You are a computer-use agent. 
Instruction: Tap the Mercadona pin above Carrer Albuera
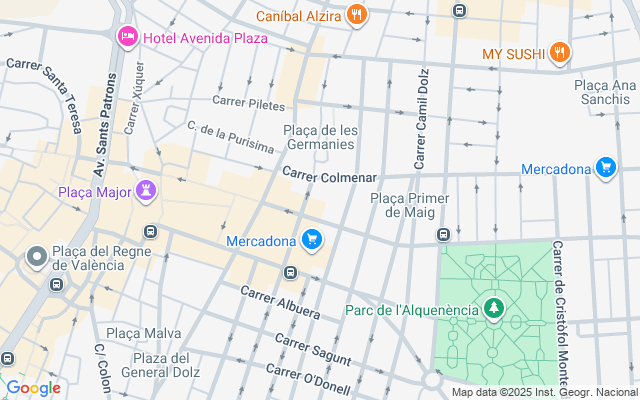tap(313, 240)
